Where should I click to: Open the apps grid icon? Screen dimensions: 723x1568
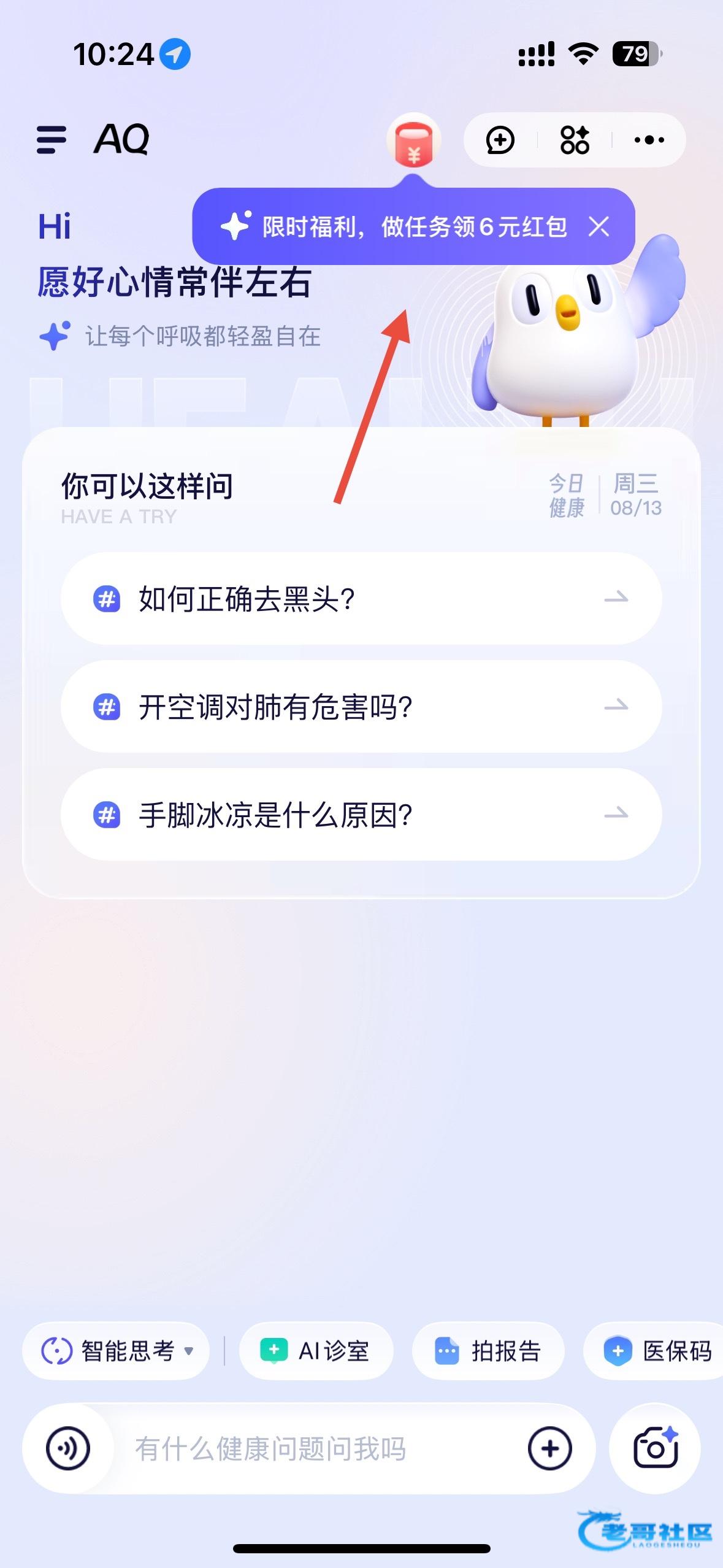[x=575, y=140]
